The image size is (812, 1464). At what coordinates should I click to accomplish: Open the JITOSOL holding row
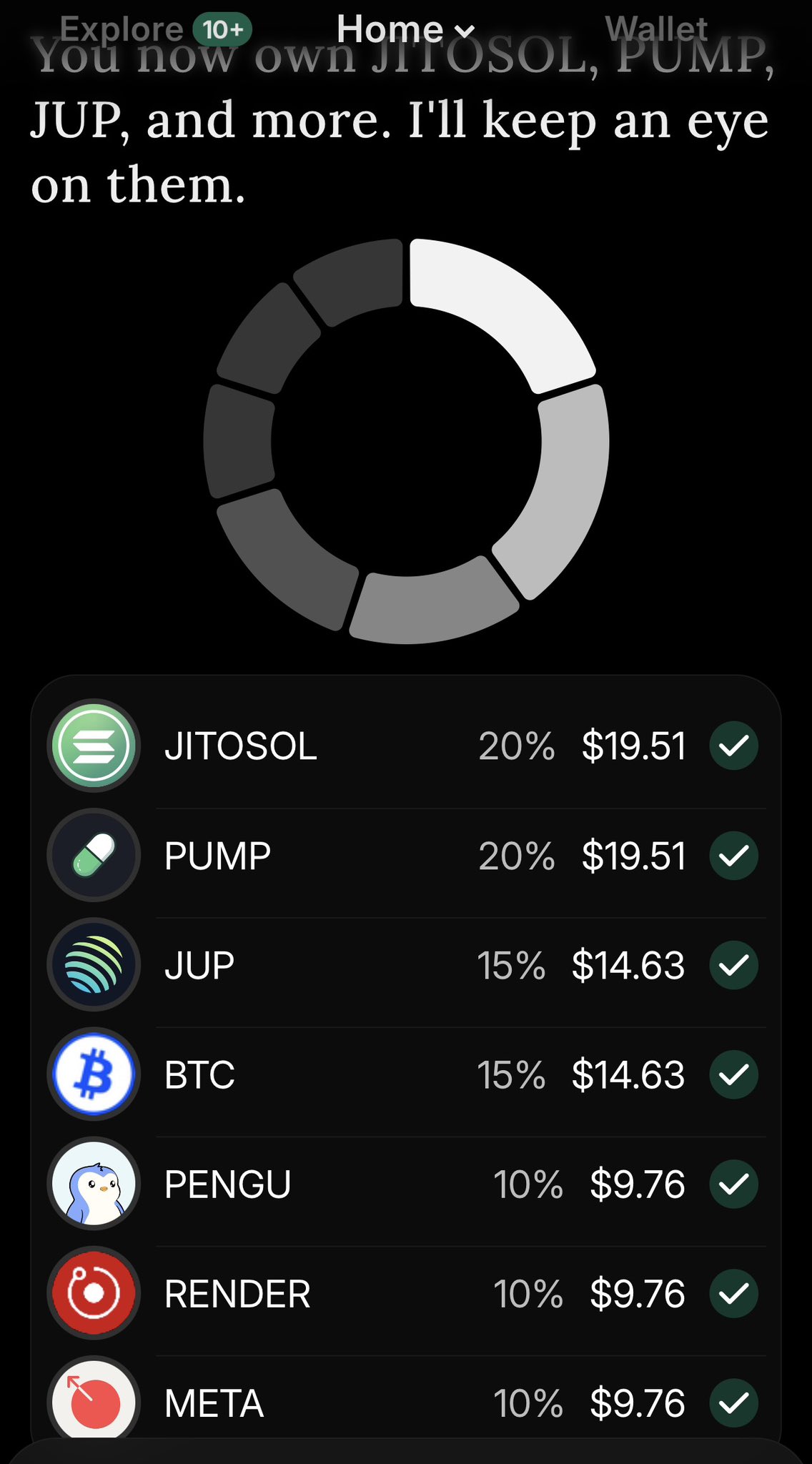405,746
